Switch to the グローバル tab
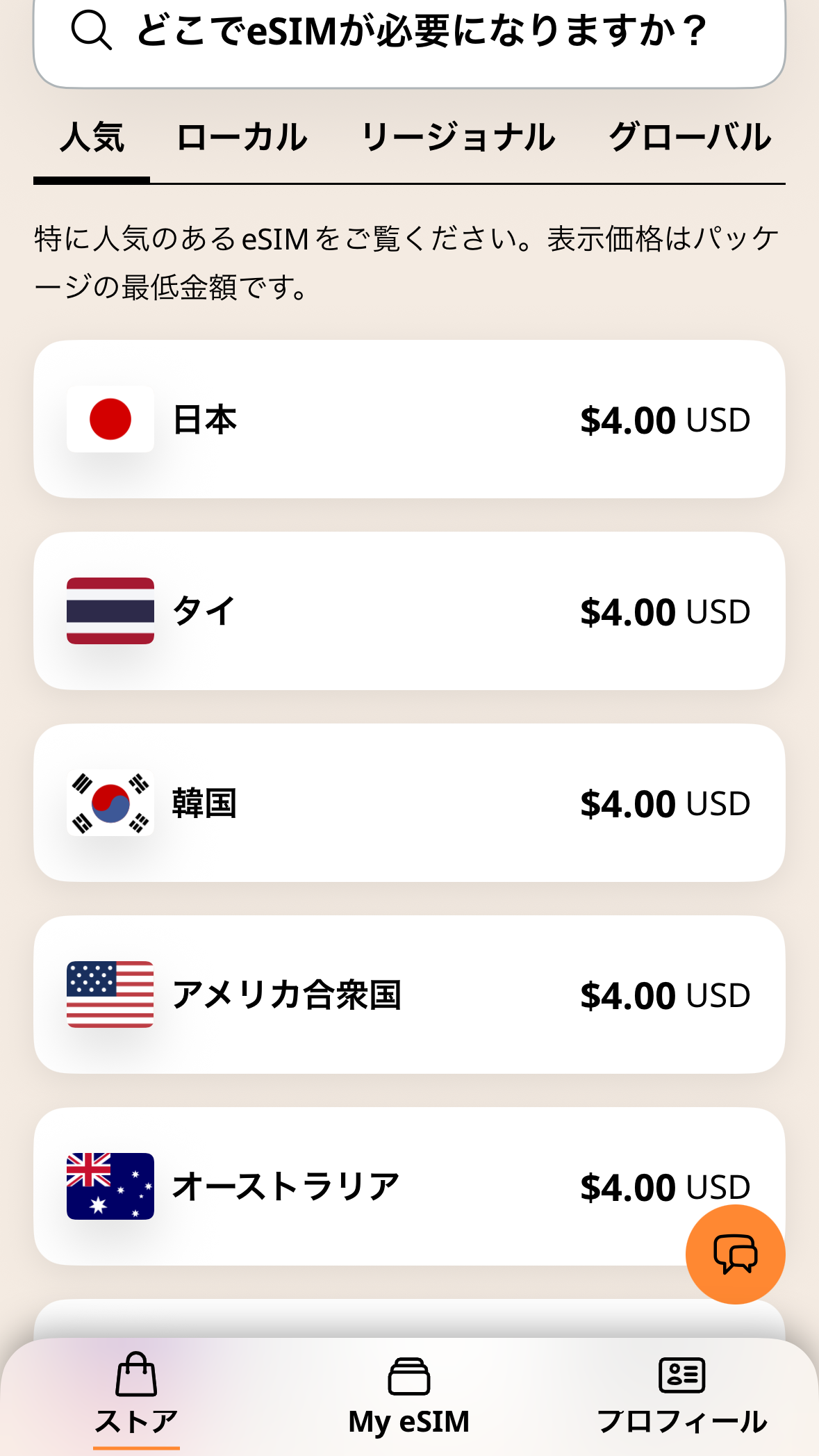Viewport: 819px width, 1456px height. (690, 138)
